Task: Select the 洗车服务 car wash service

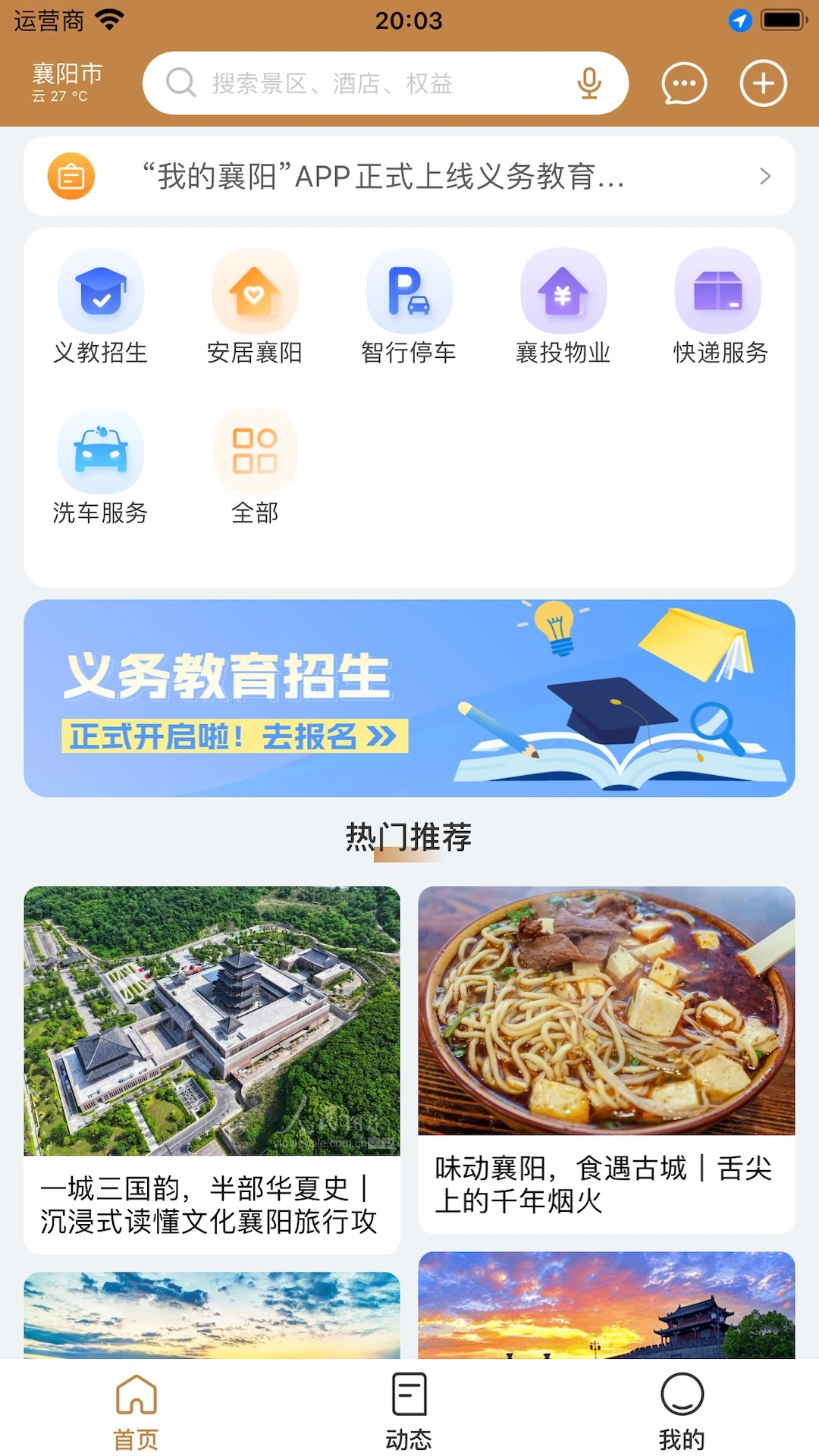Action: point(101,469)
